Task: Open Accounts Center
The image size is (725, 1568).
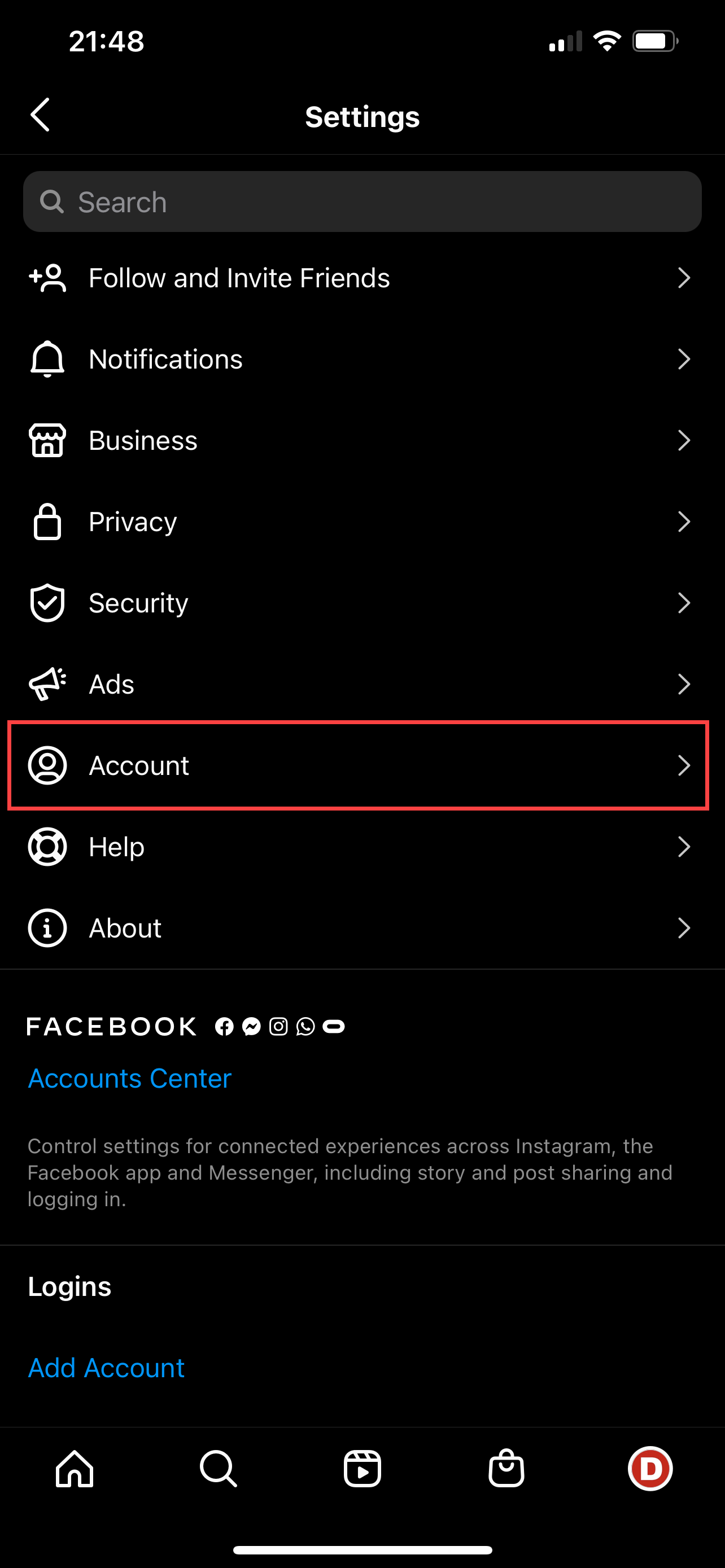Action: (129, 1078)
